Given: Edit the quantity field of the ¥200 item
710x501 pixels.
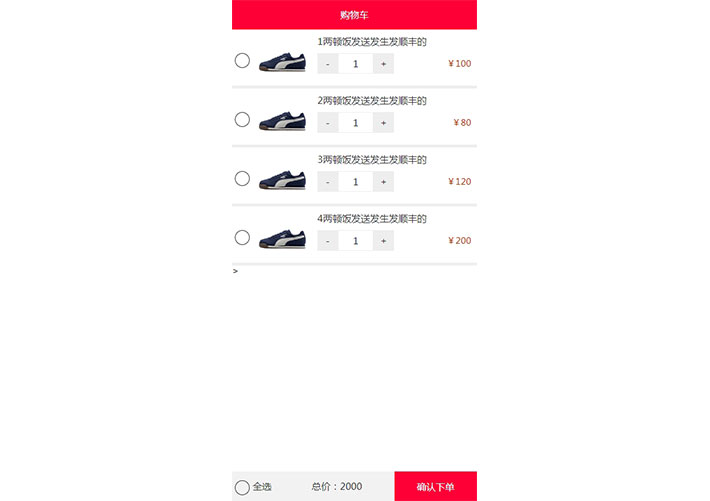Looking at the screenshot, I should pyautogui.click(x=355, y=241).
